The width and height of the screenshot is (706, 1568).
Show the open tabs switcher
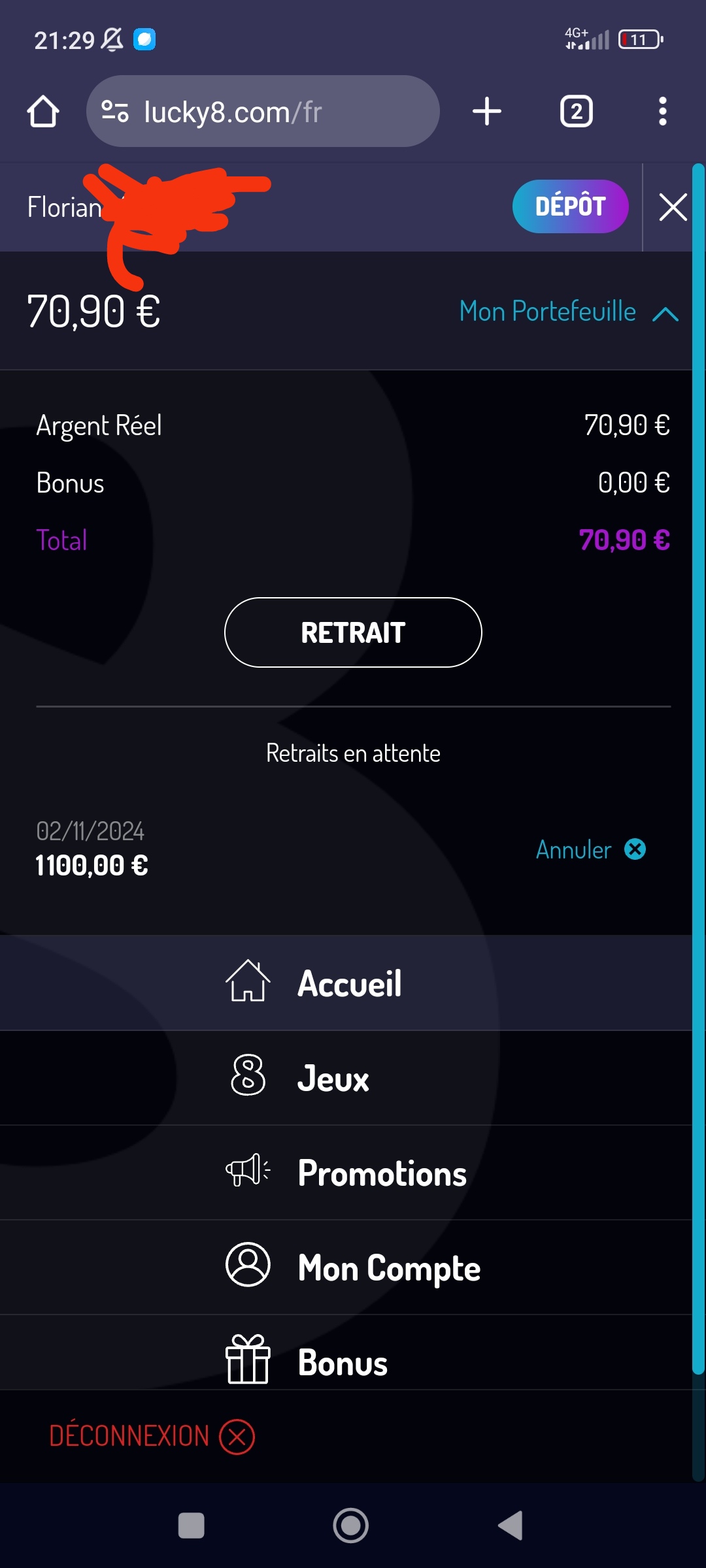(x=576, y=112)
